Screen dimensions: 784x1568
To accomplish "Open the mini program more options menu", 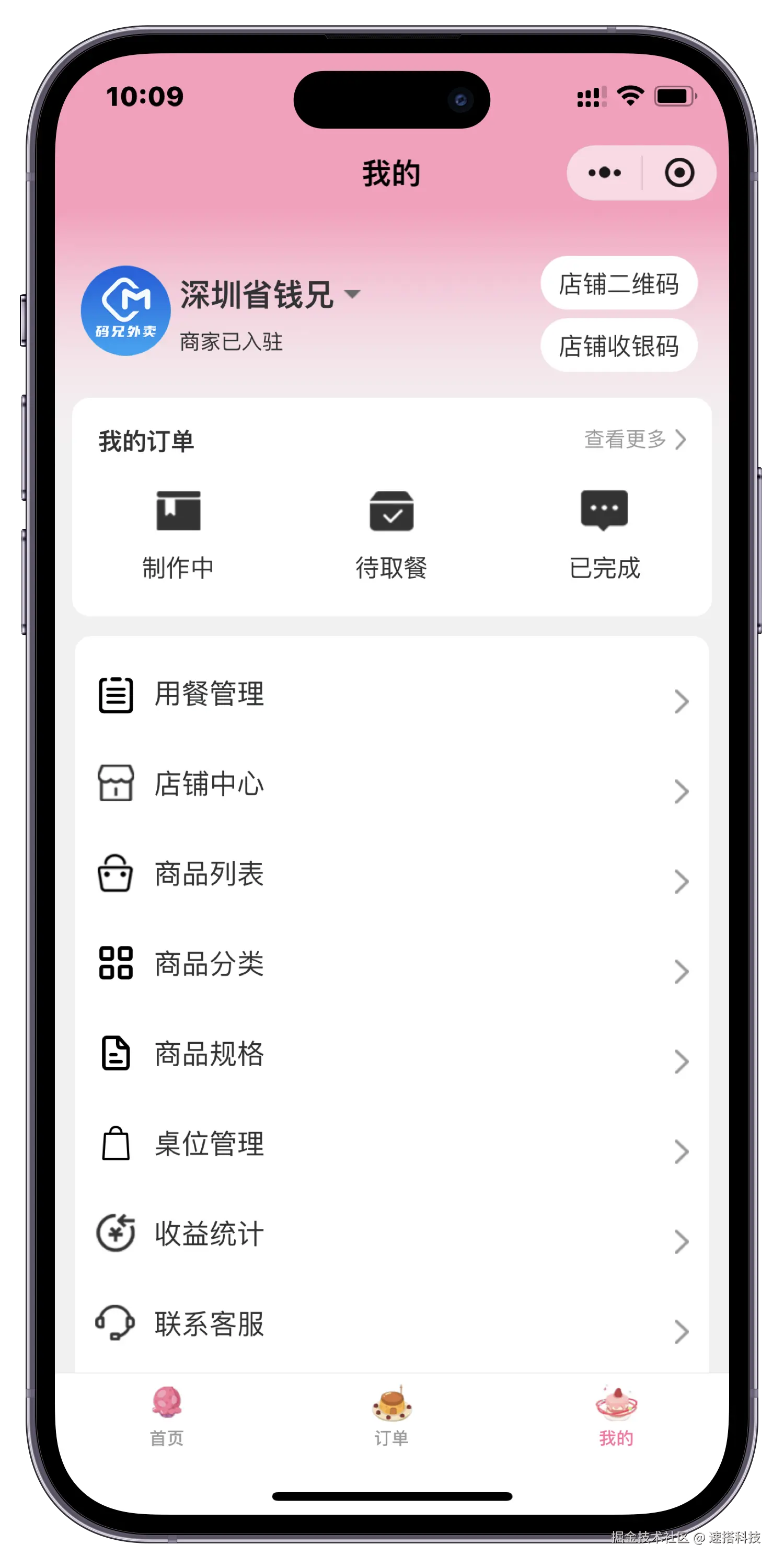I will point(604,173).
